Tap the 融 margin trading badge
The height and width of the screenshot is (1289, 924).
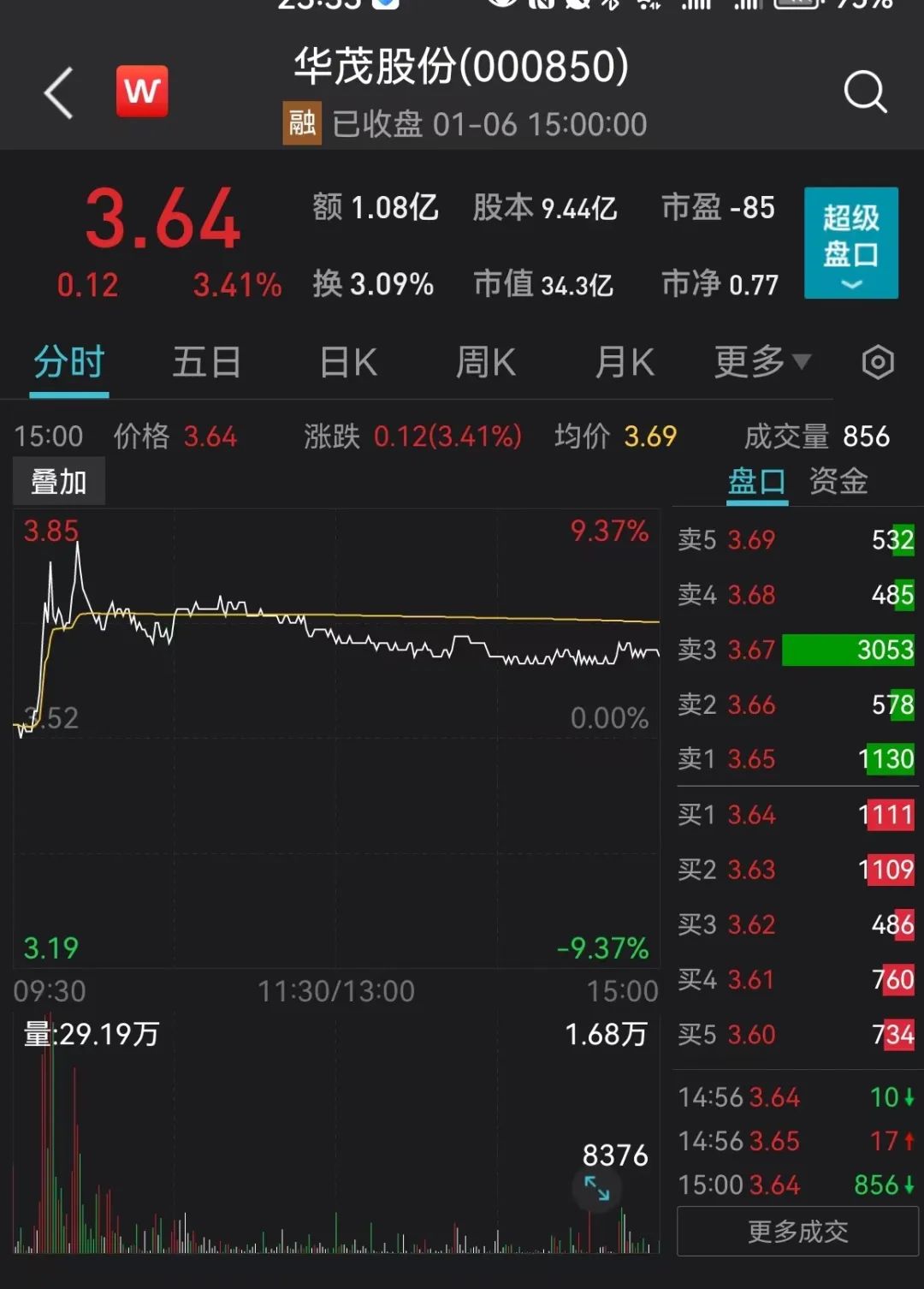(x=301, y=122)
